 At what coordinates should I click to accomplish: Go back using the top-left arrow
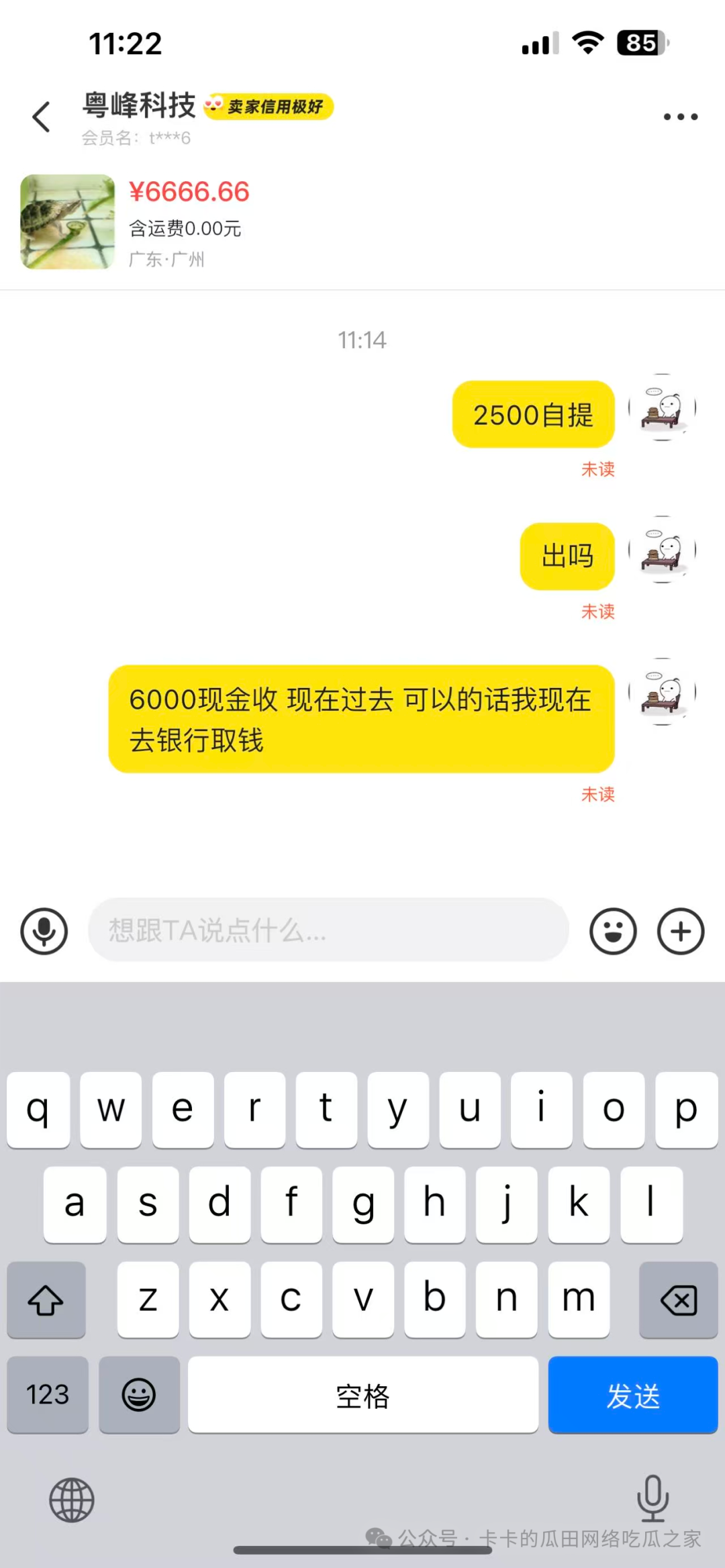tap(42, 117)
